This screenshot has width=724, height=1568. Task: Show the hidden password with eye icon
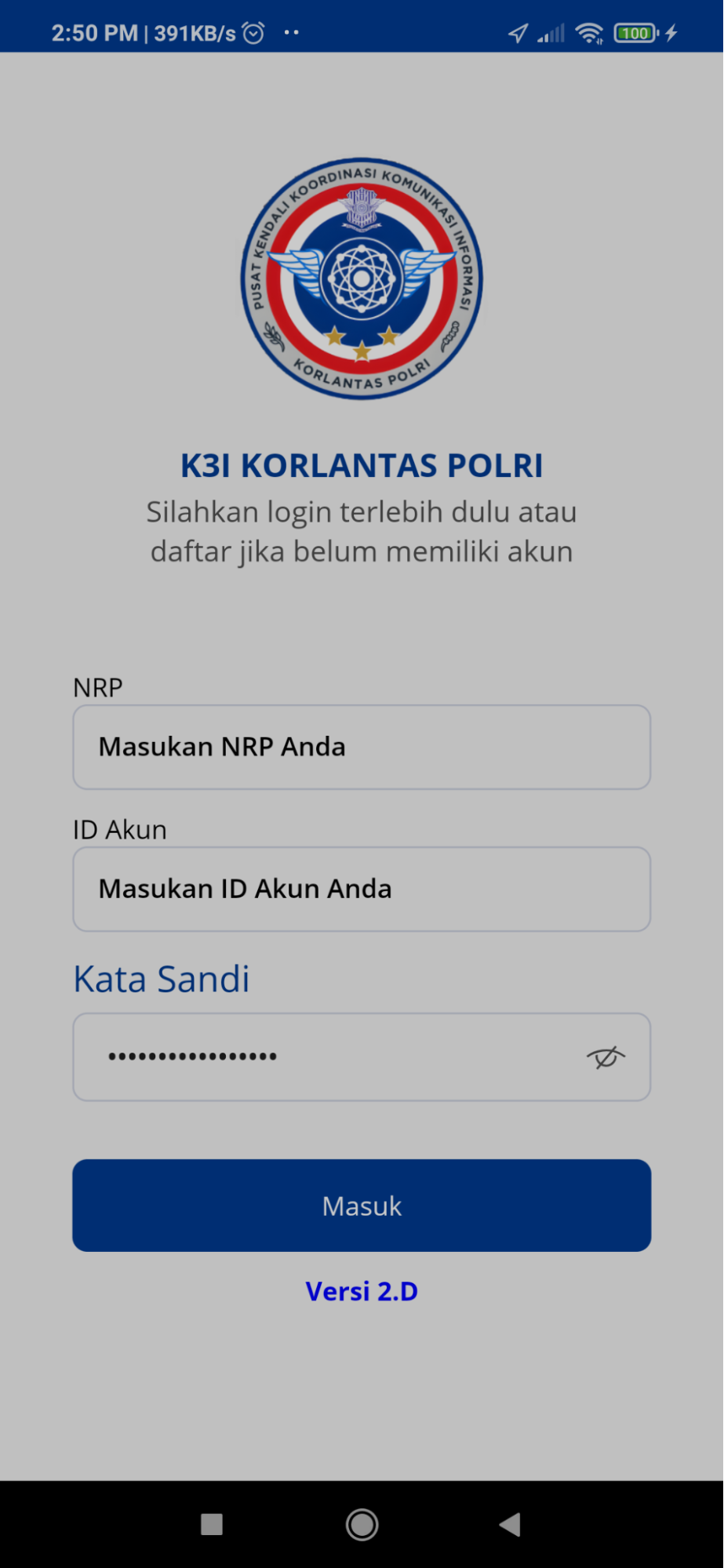click(x=606, y=1057)
